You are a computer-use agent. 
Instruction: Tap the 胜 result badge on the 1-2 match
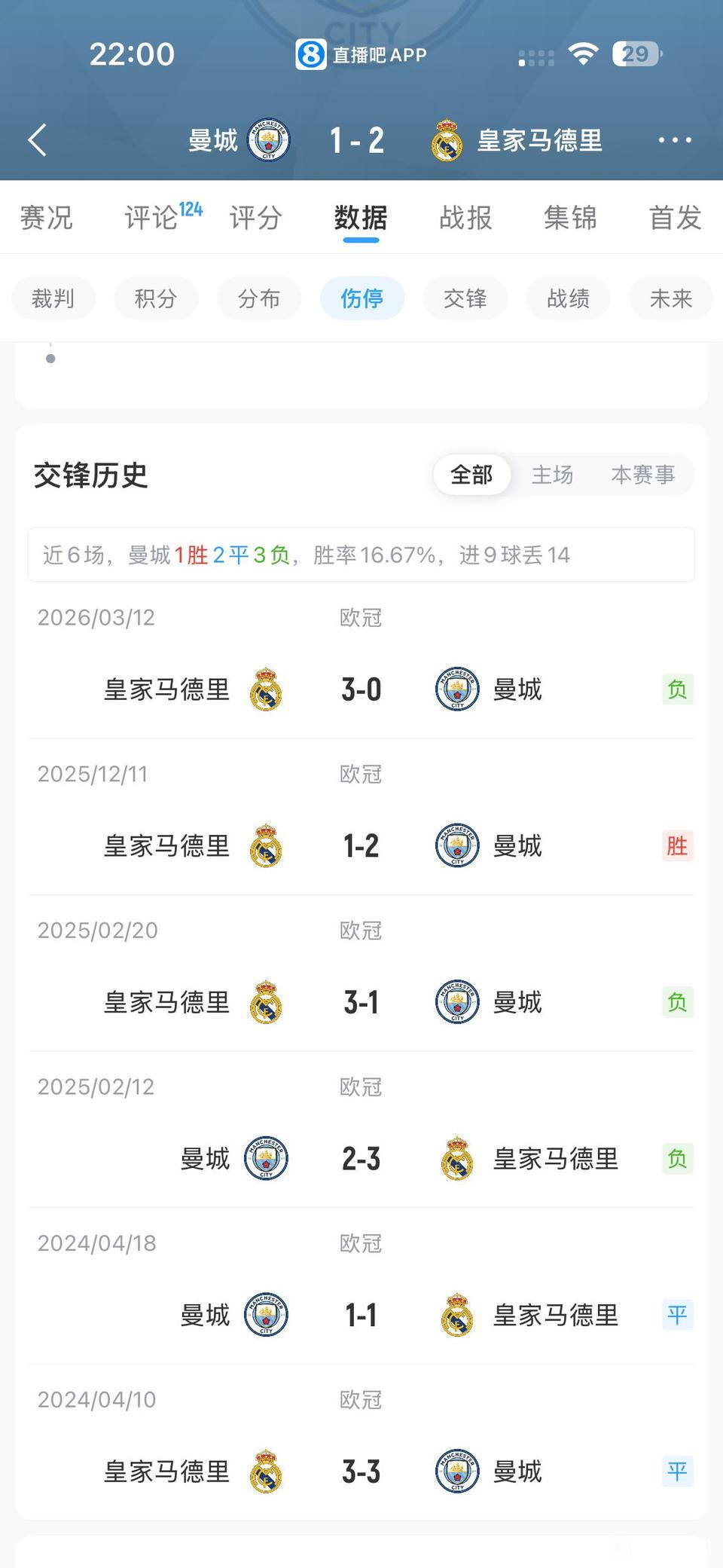pyautogui.click(x=676, y=845)
